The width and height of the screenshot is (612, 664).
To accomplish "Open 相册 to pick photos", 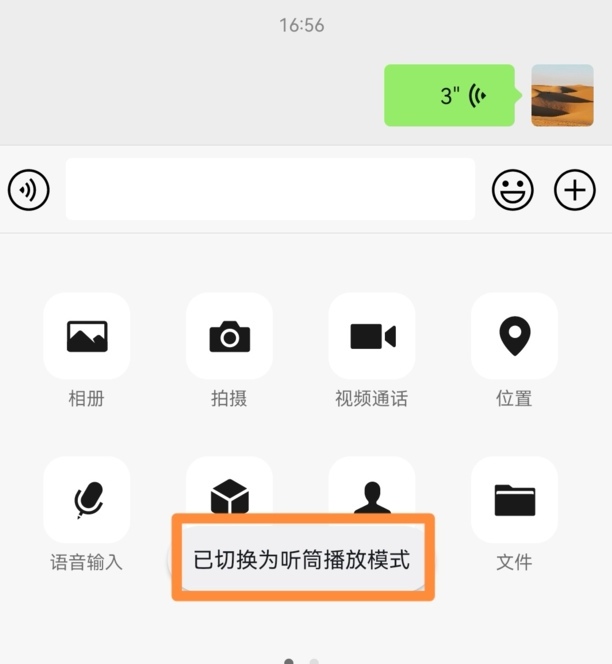I will click(87, 337).
